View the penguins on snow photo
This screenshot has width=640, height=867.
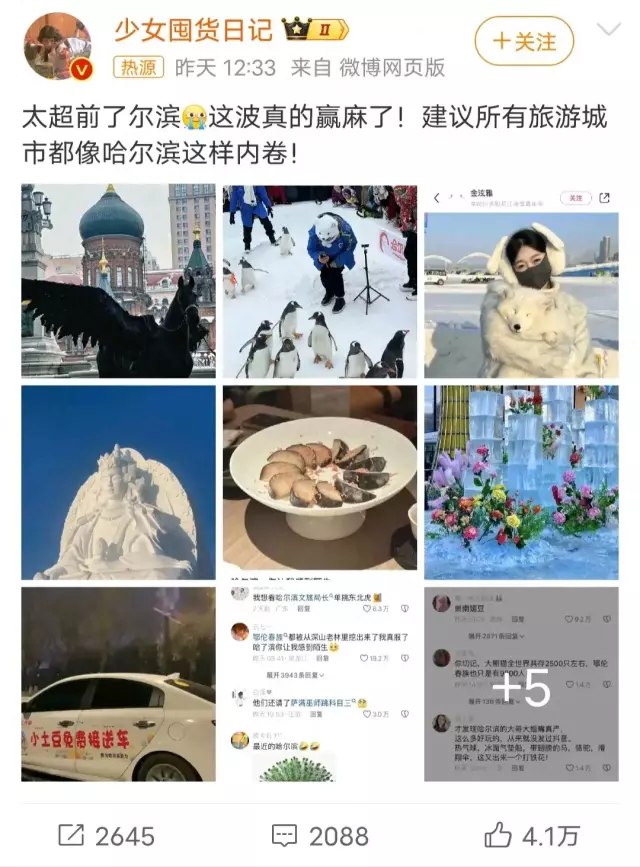pos(319,281)
